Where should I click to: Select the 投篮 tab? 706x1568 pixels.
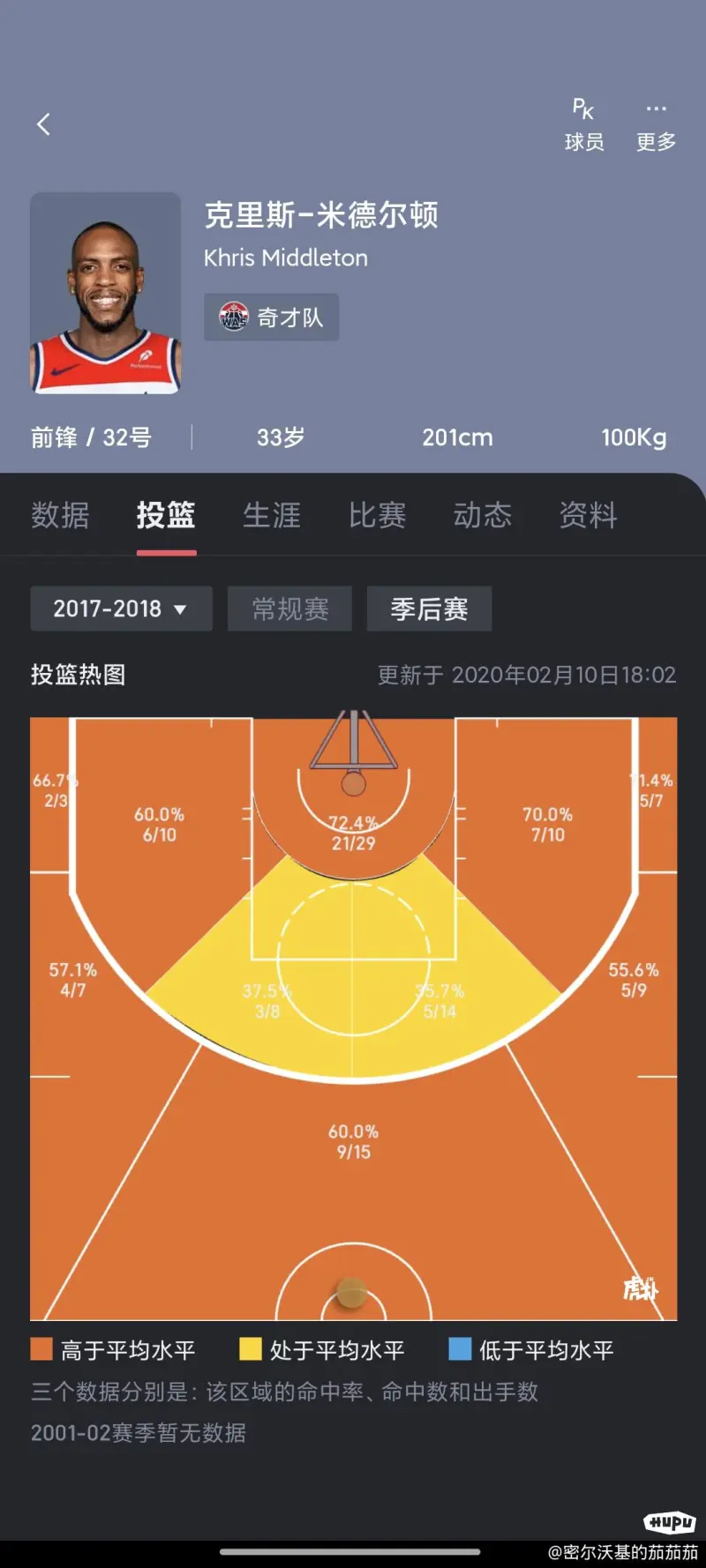(x=166, y=515)
